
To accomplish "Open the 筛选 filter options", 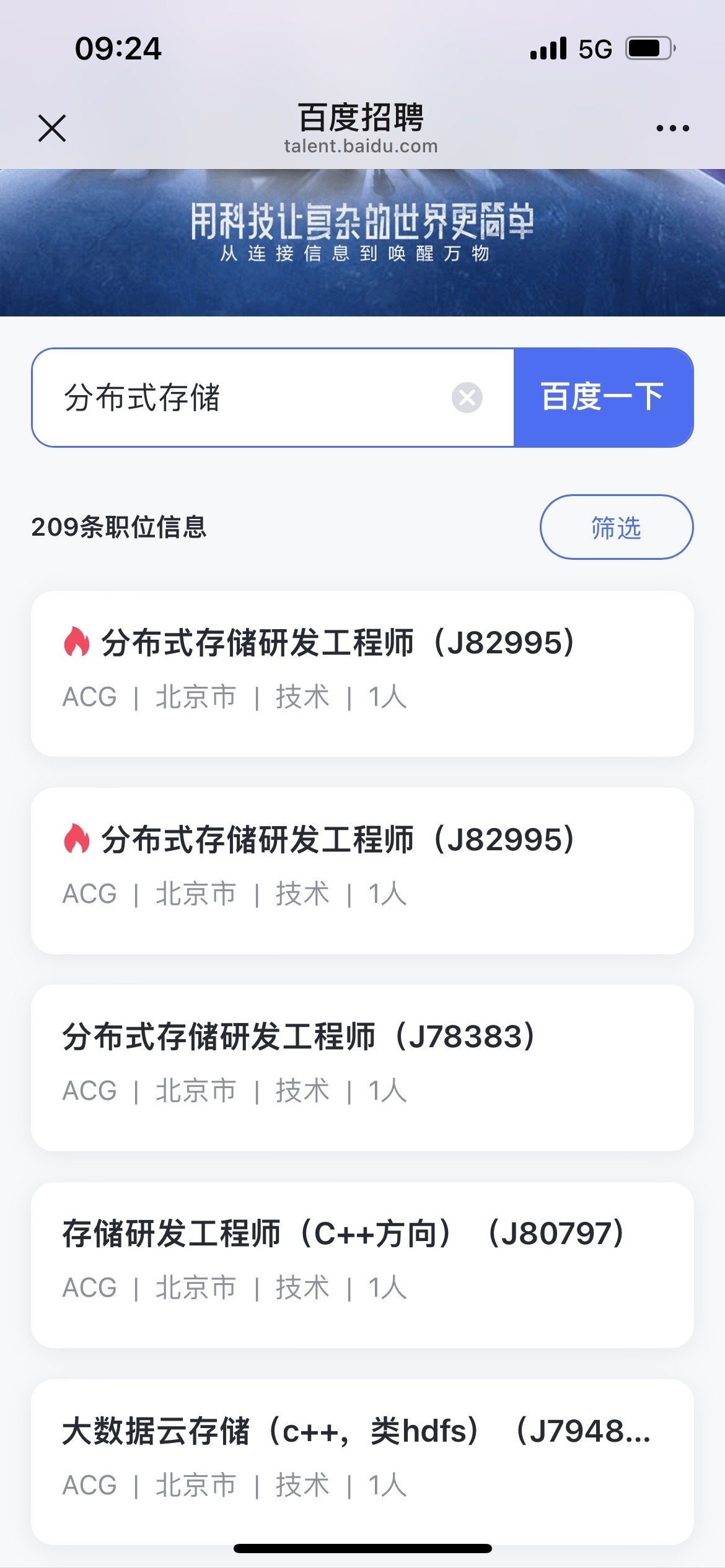I will [x=616, y=527].
